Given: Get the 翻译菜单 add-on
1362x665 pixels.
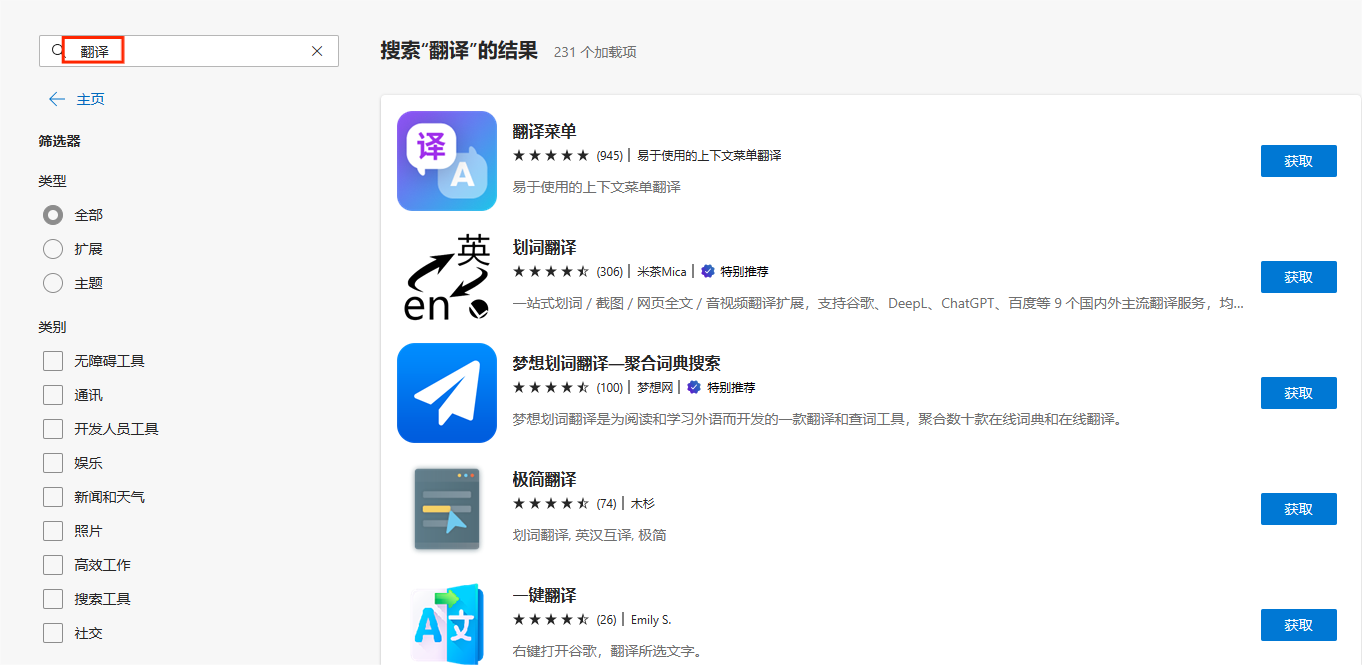Looking at the screenshot, I should tap(1298, 161).
